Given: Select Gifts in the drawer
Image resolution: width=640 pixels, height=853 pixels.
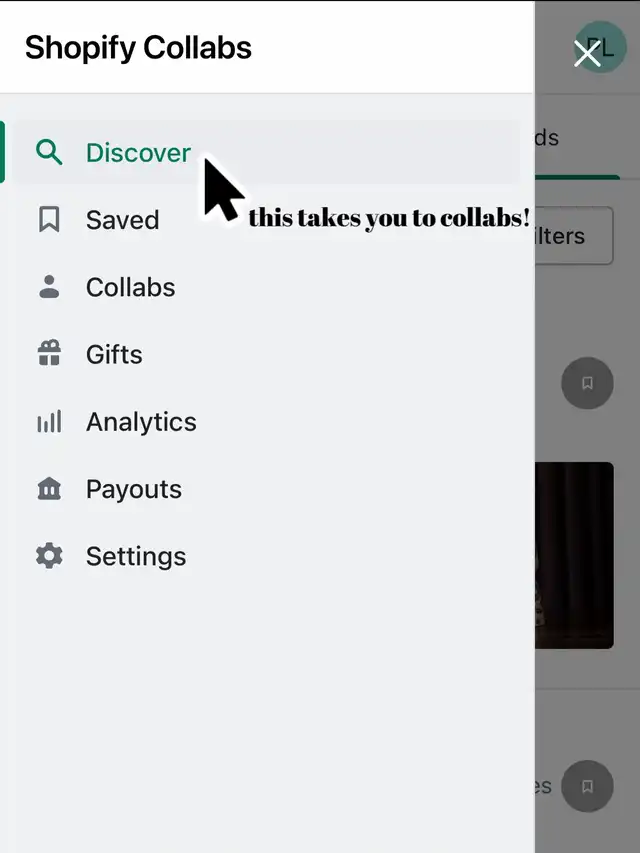Looking at the screenshot, I should pos(267,354).
